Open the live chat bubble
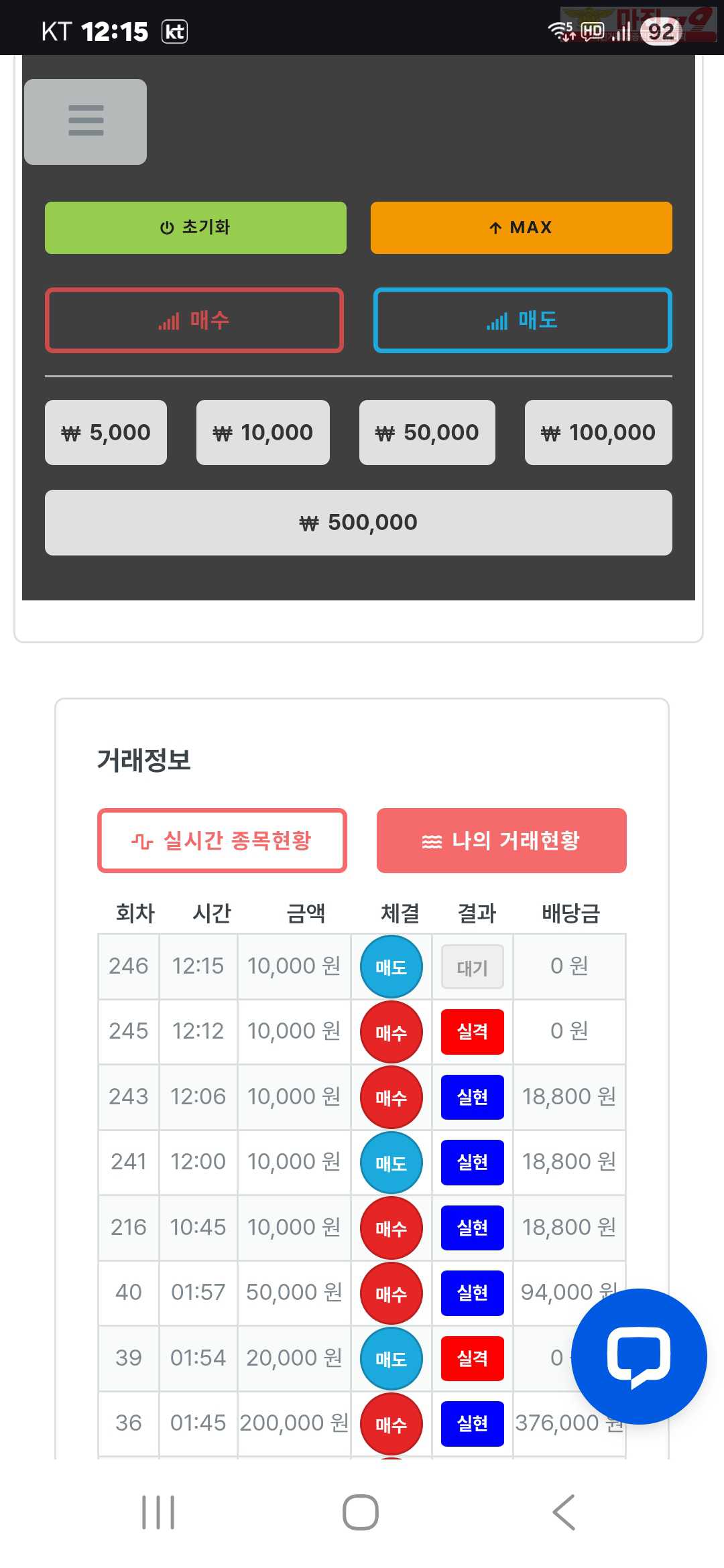This screenshot has width=724, height=1568. click(638, 1356)
